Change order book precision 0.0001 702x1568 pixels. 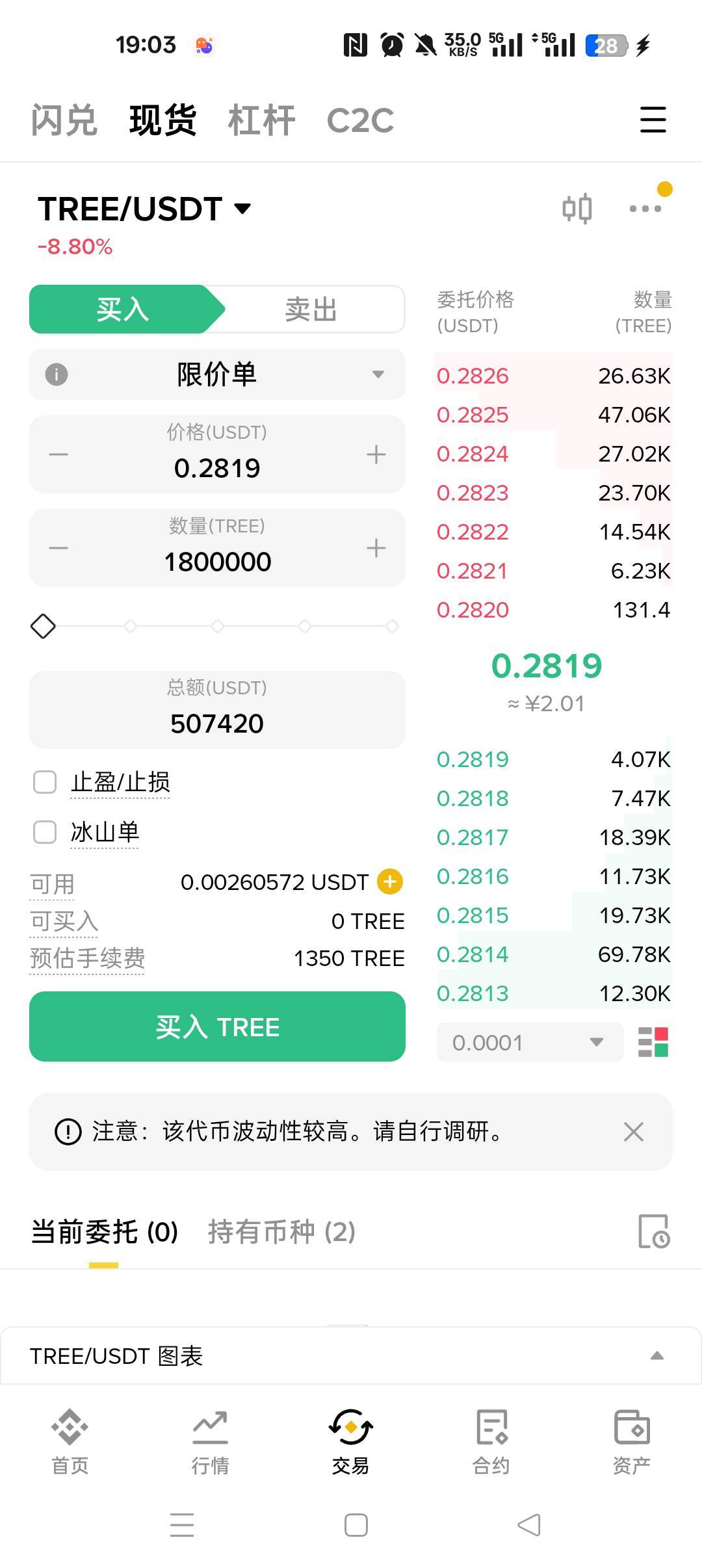pos(530,1042)
